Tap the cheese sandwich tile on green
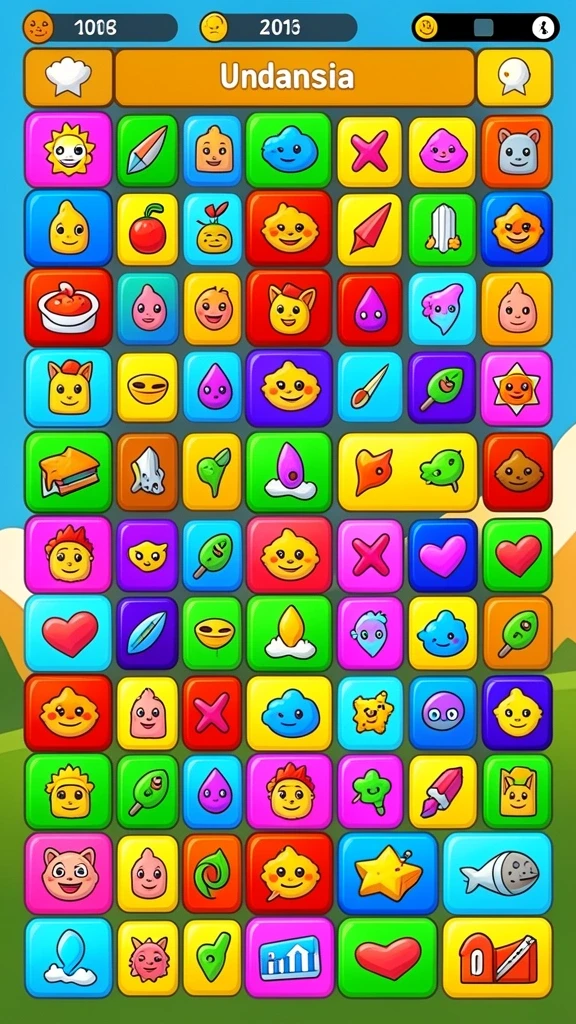 pos(69,472)
